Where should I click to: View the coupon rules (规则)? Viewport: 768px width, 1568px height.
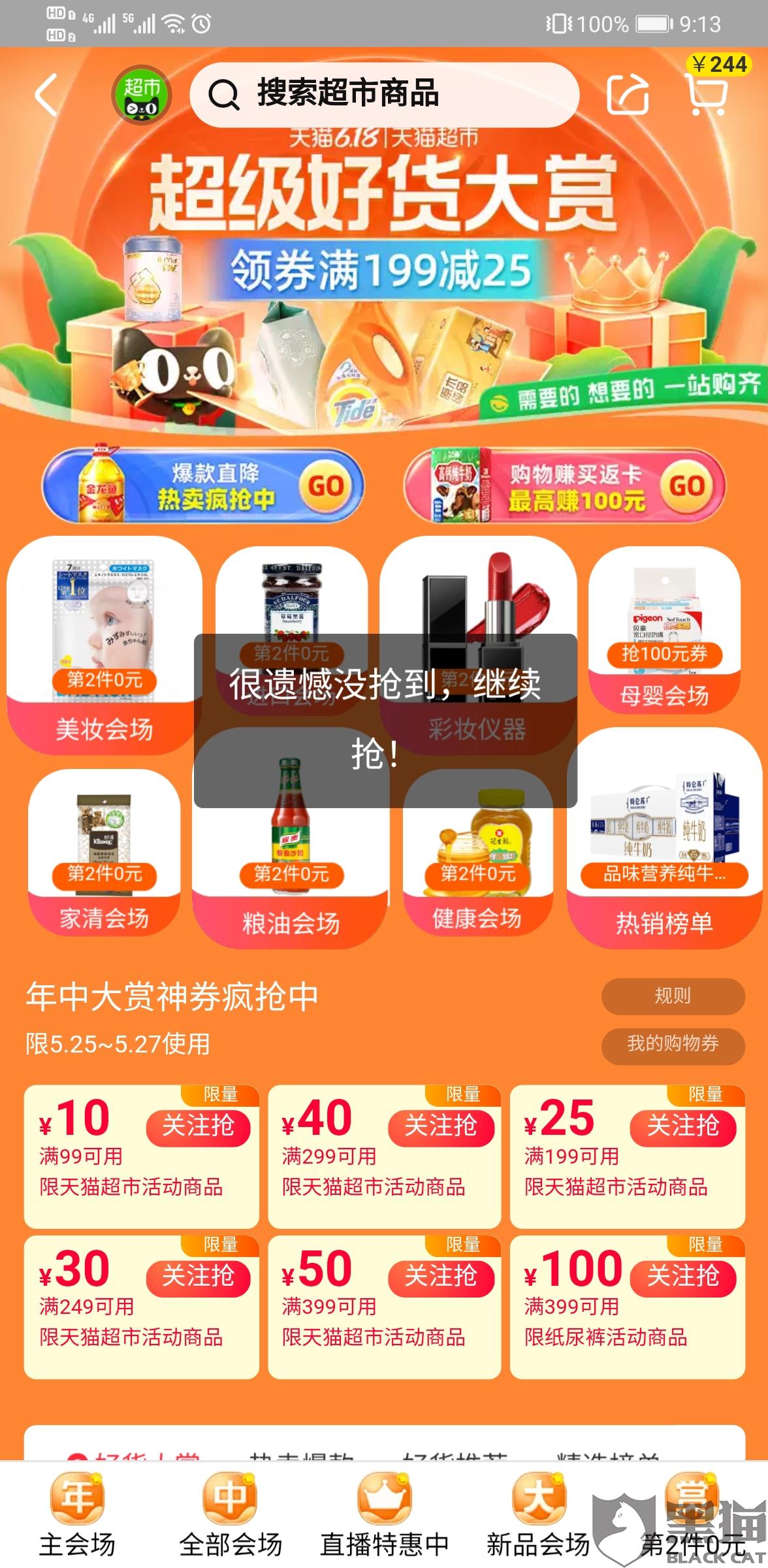(673, 996)
